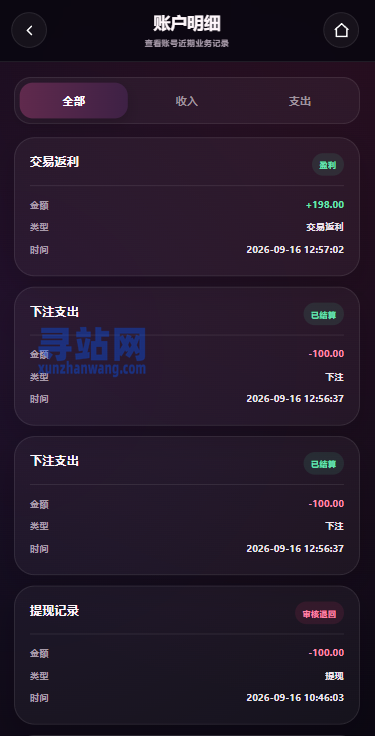Switch to the 支出 tab
The width and height of the screenshot is (375, 736).
[x=300, y=101]
